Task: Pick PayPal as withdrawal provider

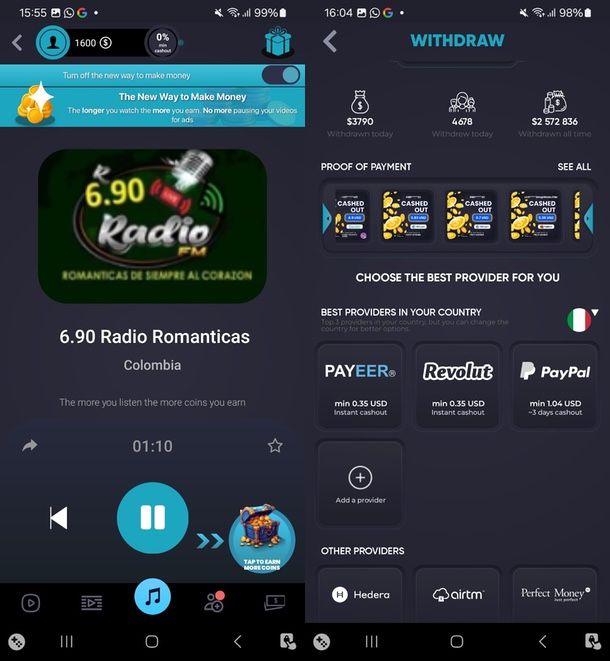Action: [554, 386]
